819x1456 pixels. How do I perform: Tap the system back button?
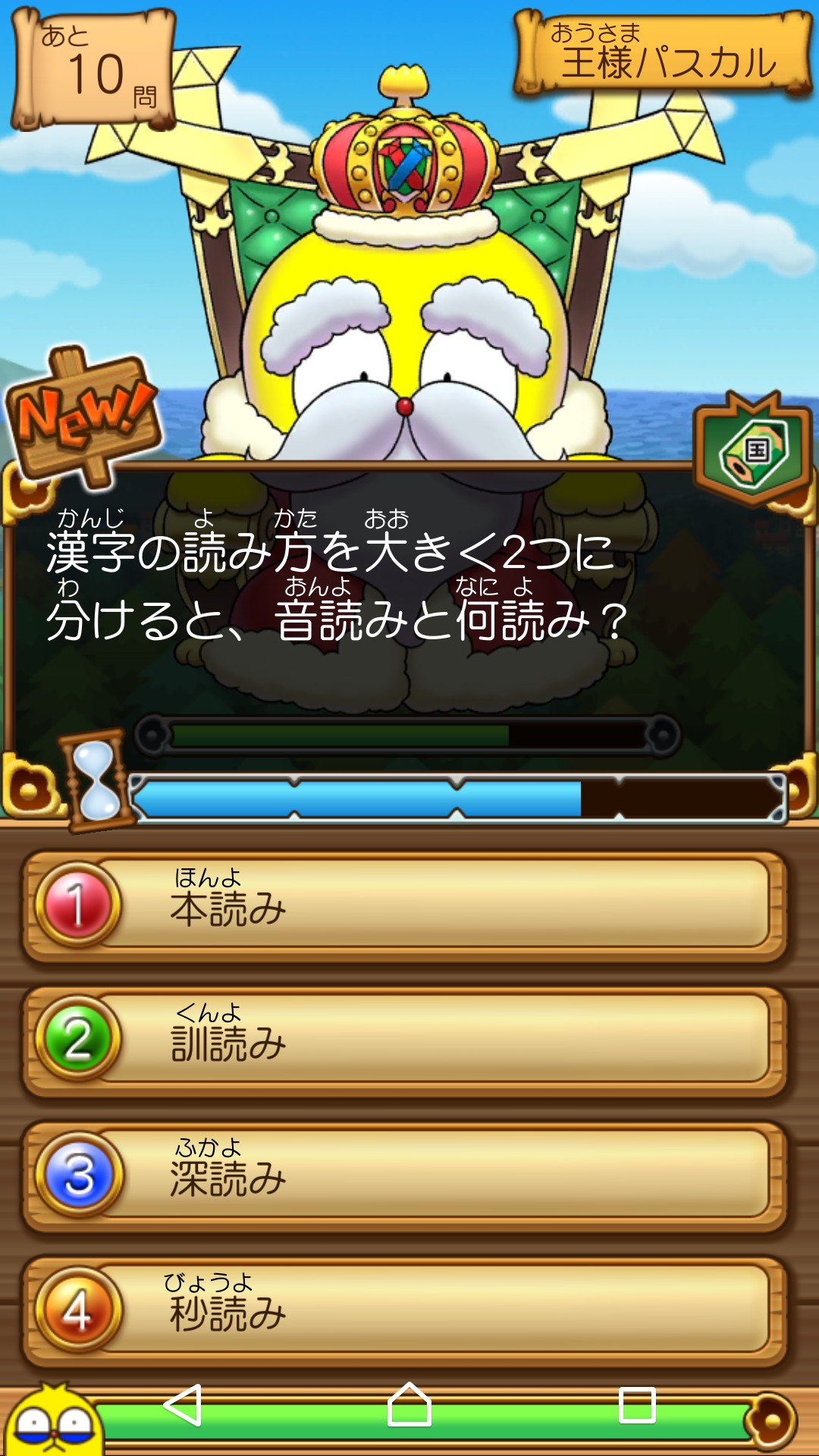[x=183, y=1405]
